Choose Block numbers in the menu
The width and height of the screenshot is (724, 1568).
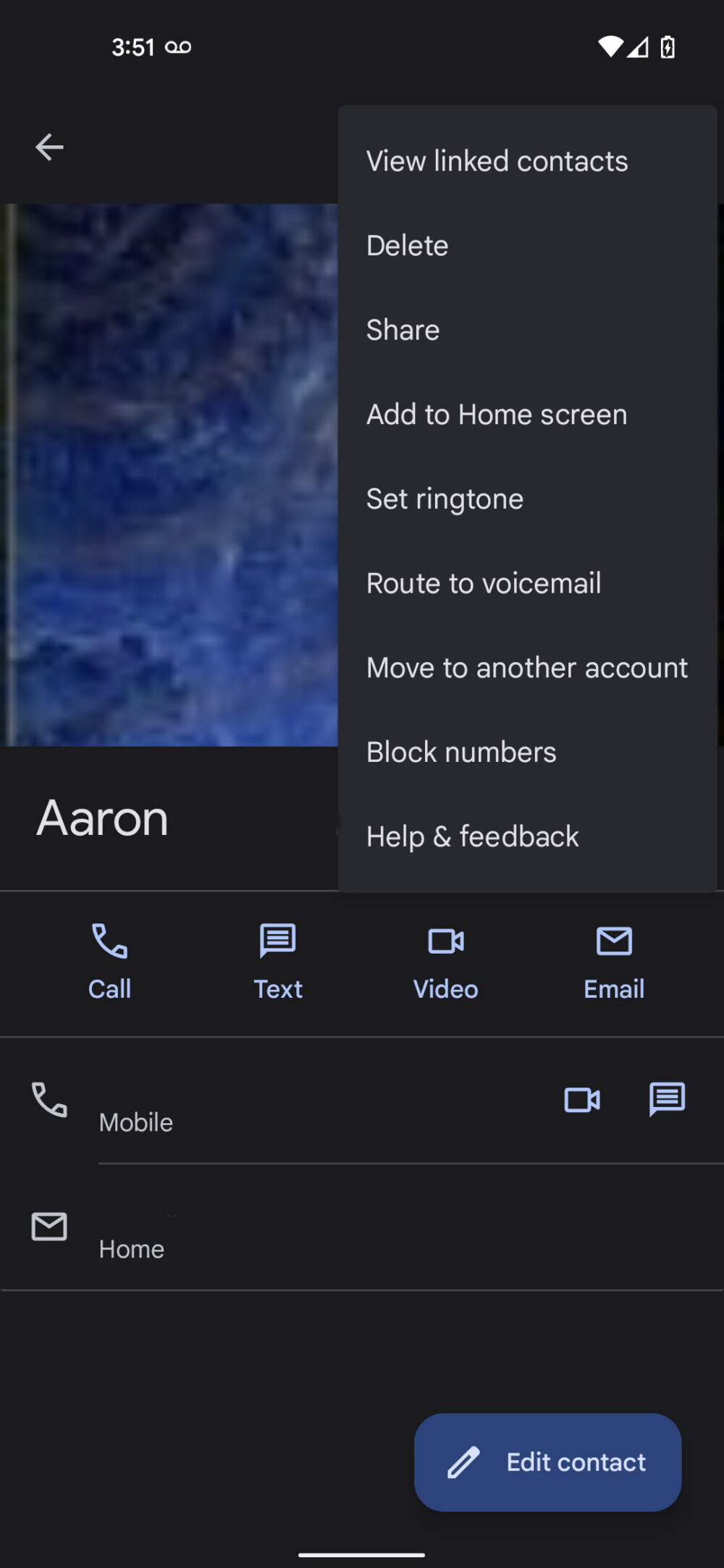click(461, 752)
